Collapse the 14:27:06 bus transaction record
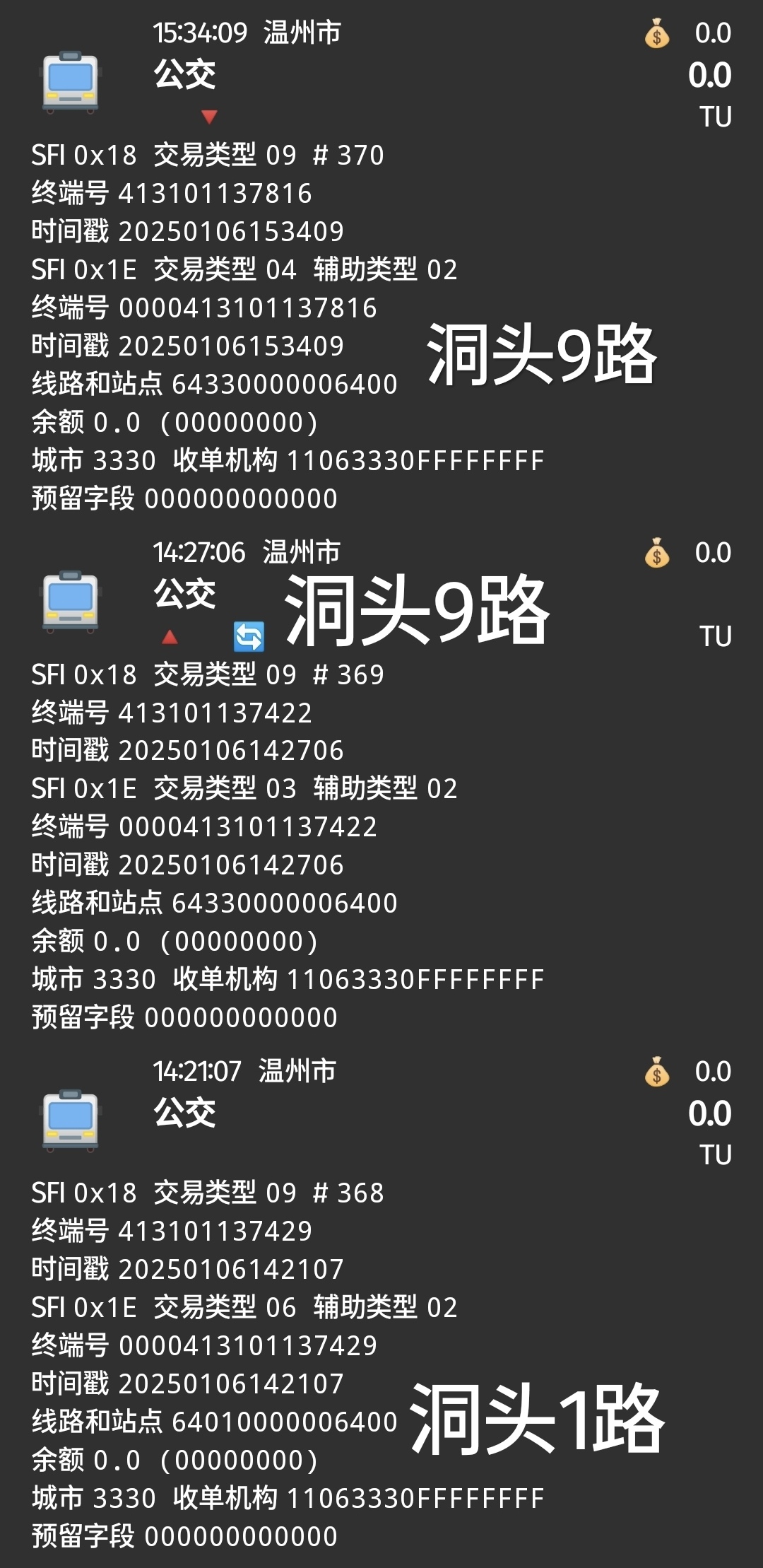The height and width of the screenshot is (1568, 763). [381, 594]
